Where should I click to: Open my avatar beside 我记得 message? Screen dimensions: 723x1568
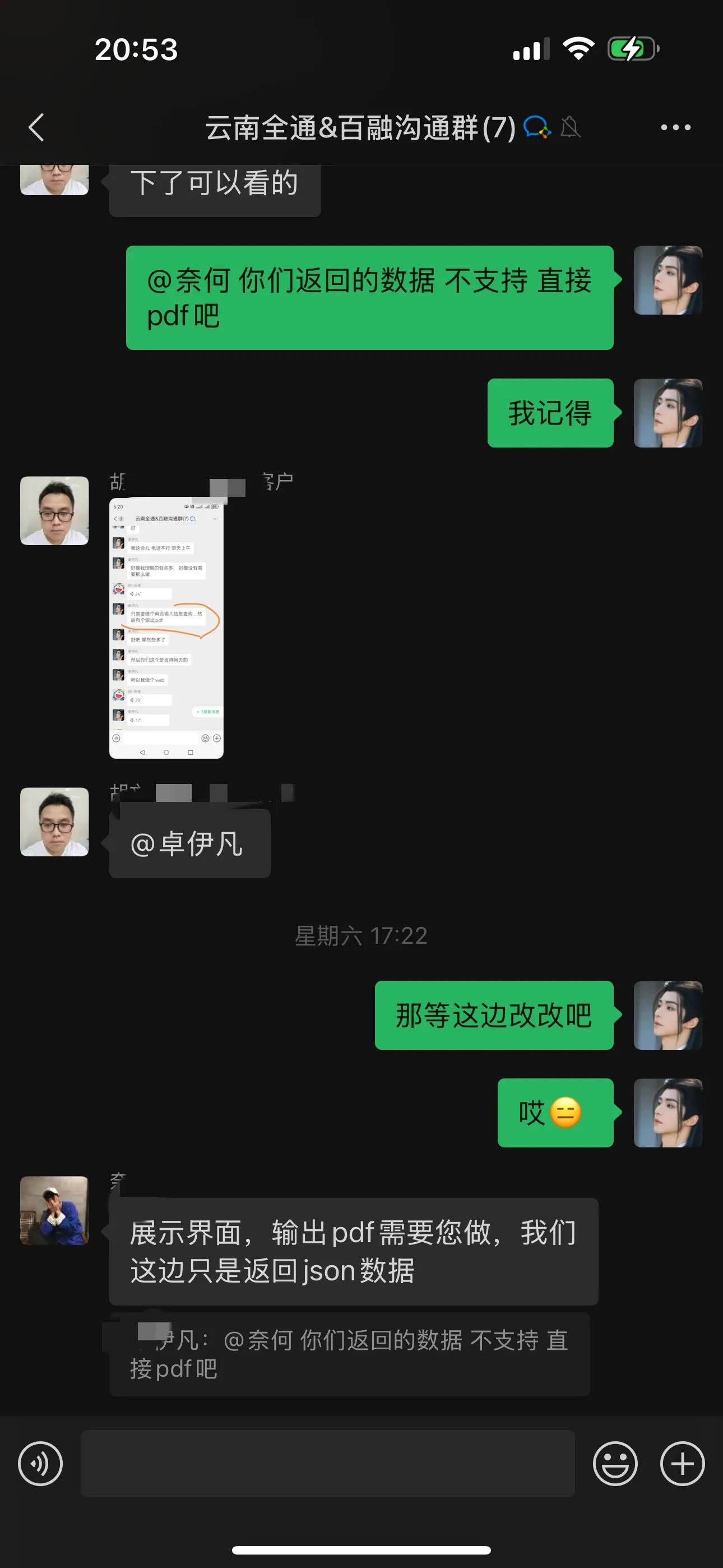pyautogui.click(x=668, y=413)
